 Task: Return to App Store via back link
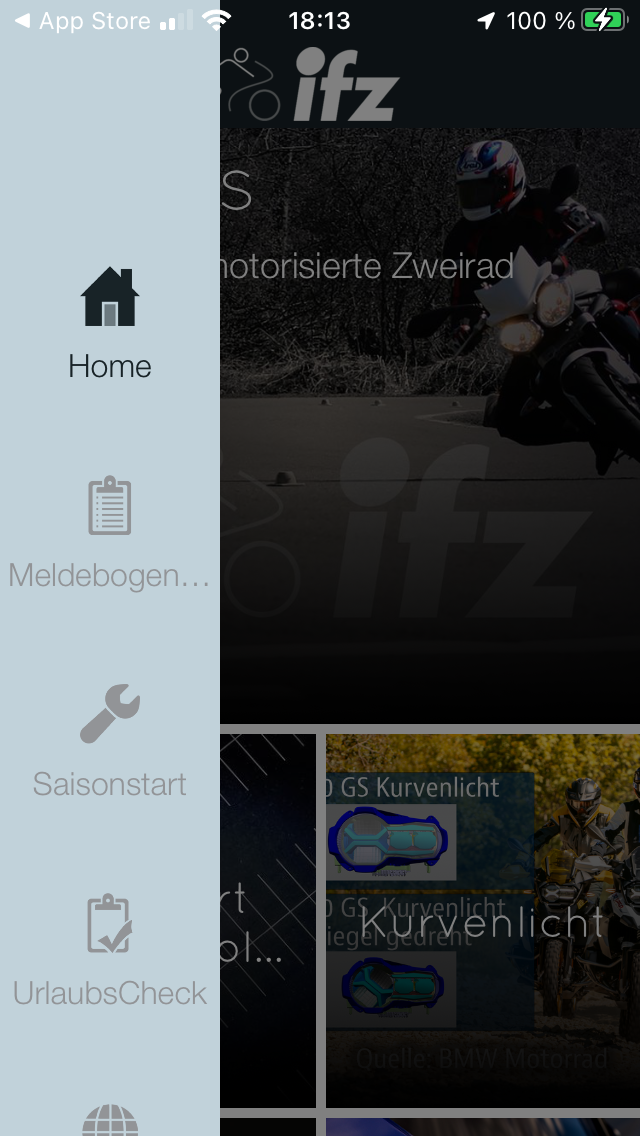(82, 21)
